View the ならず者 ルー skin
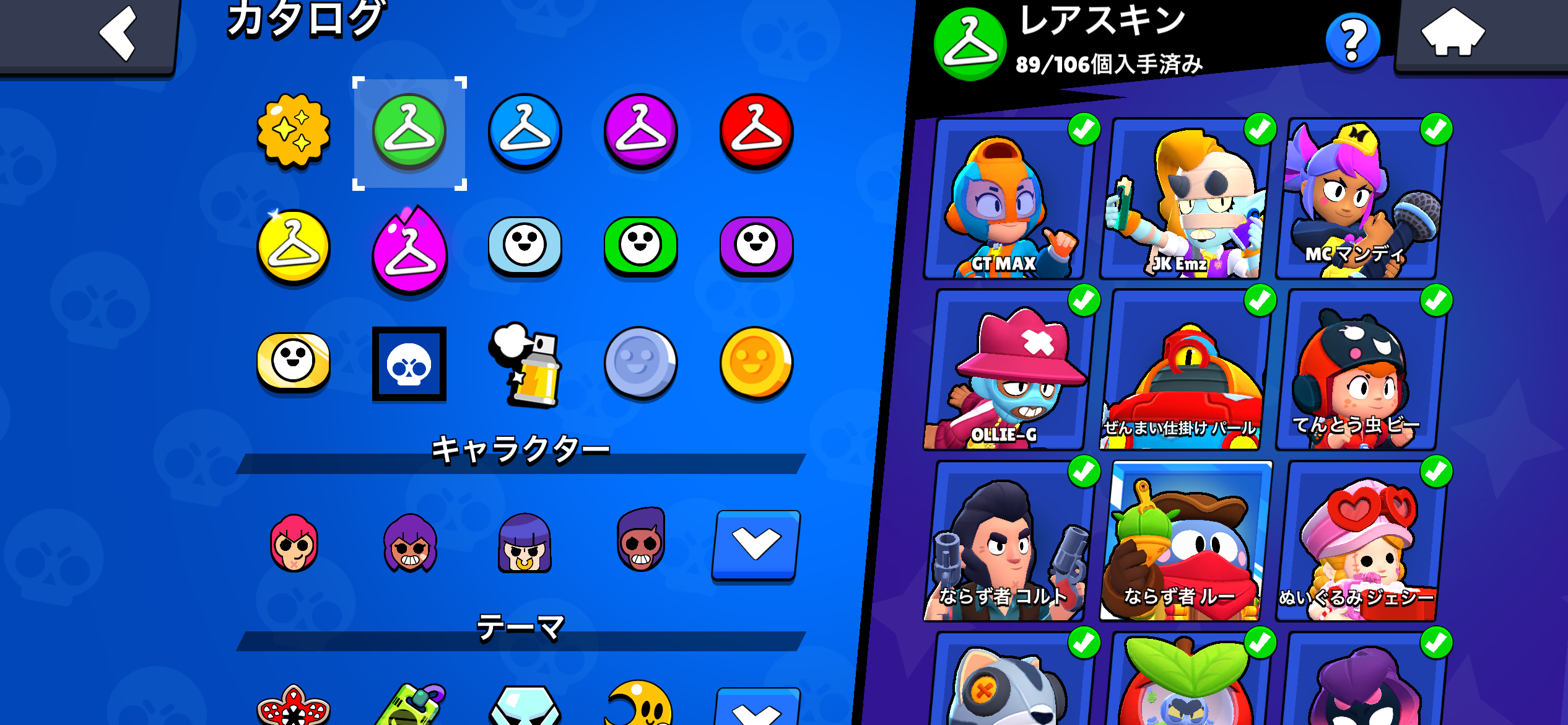The image size is (1568, 725). 1183,542
